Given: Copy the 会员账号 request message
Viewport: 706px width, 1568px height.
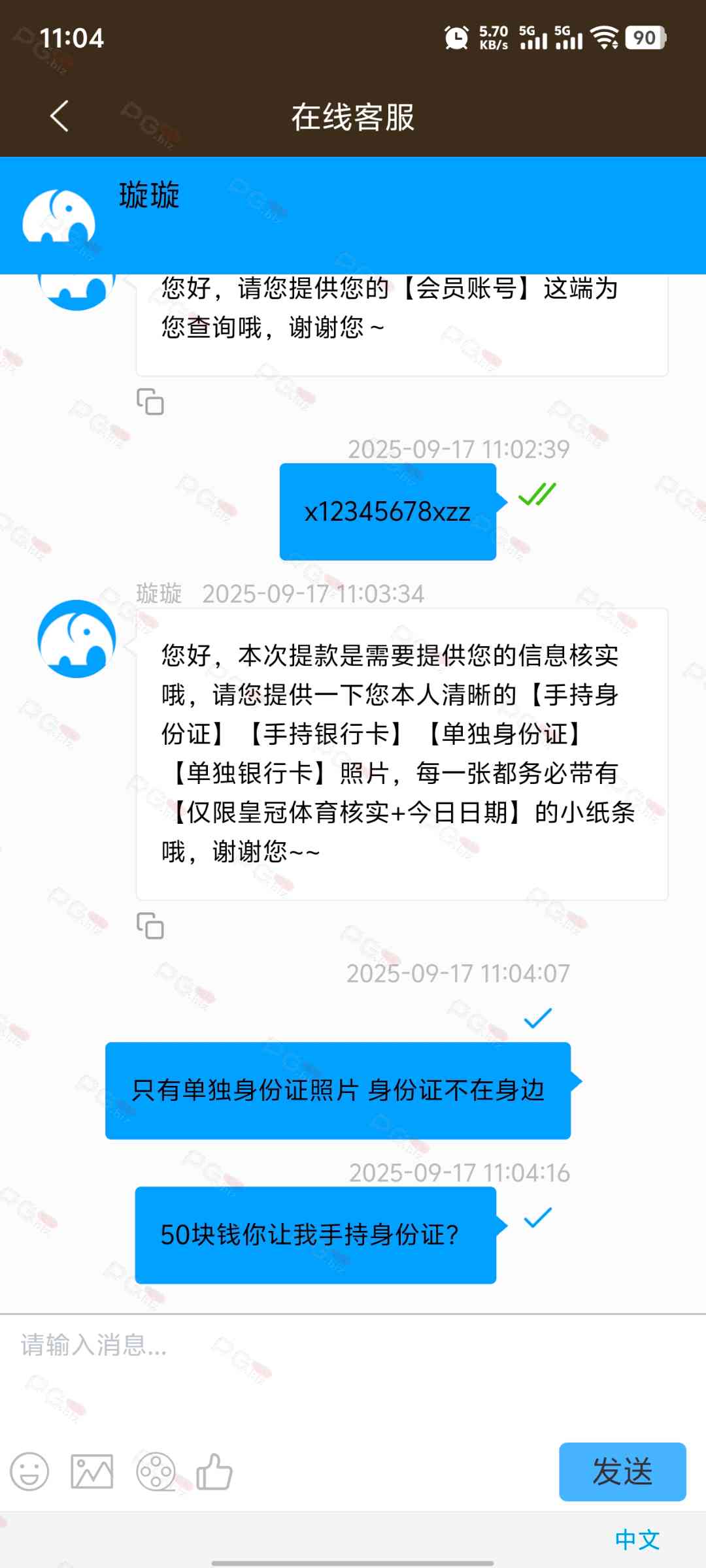Looking at the screenshot, I should tap(150, 402).
